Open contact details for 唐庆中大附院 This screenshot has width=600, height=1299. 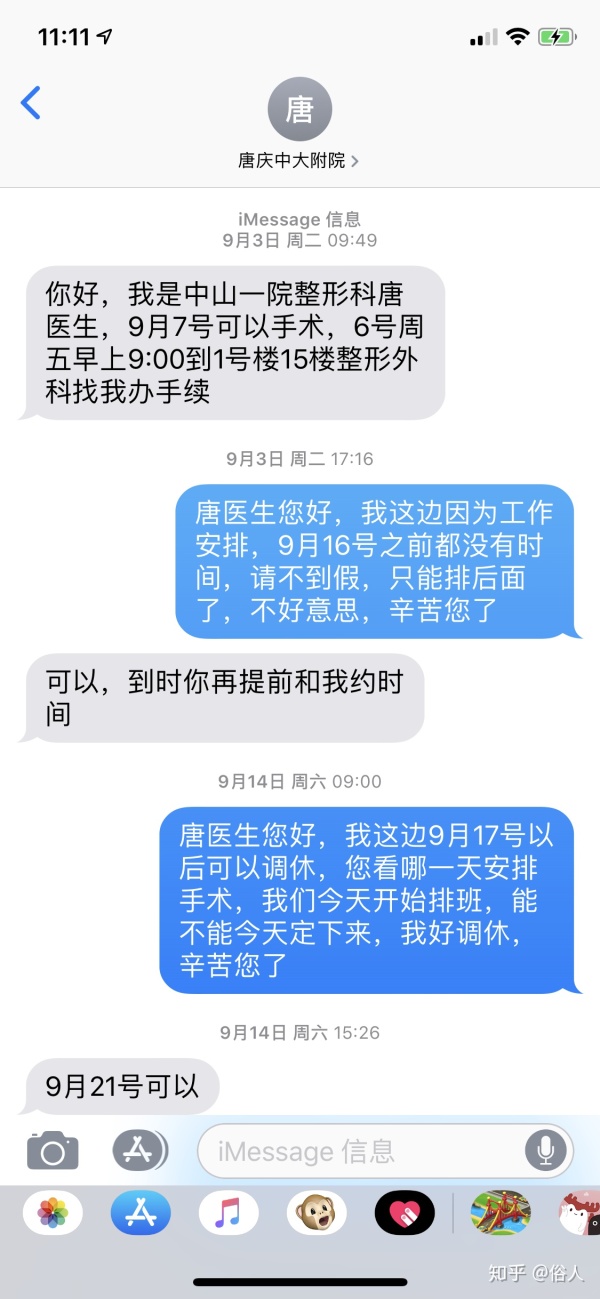(299, 160)
